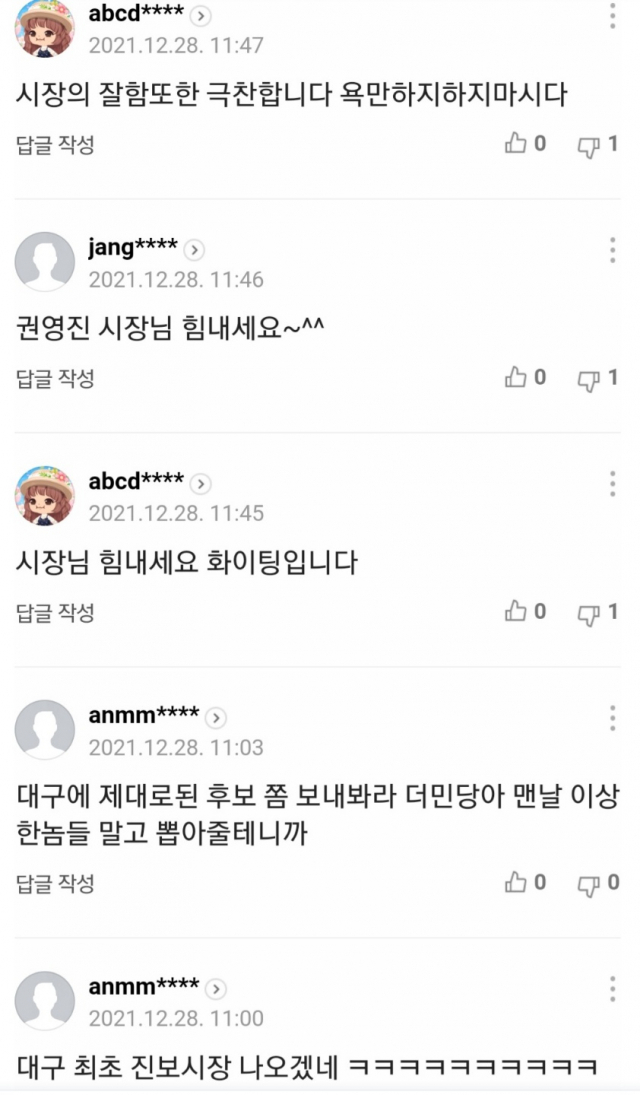Reply to the '대구에 제대로된 후보' comment
The height and width of the screenshot is (1095, 640).
pos(56,883)
